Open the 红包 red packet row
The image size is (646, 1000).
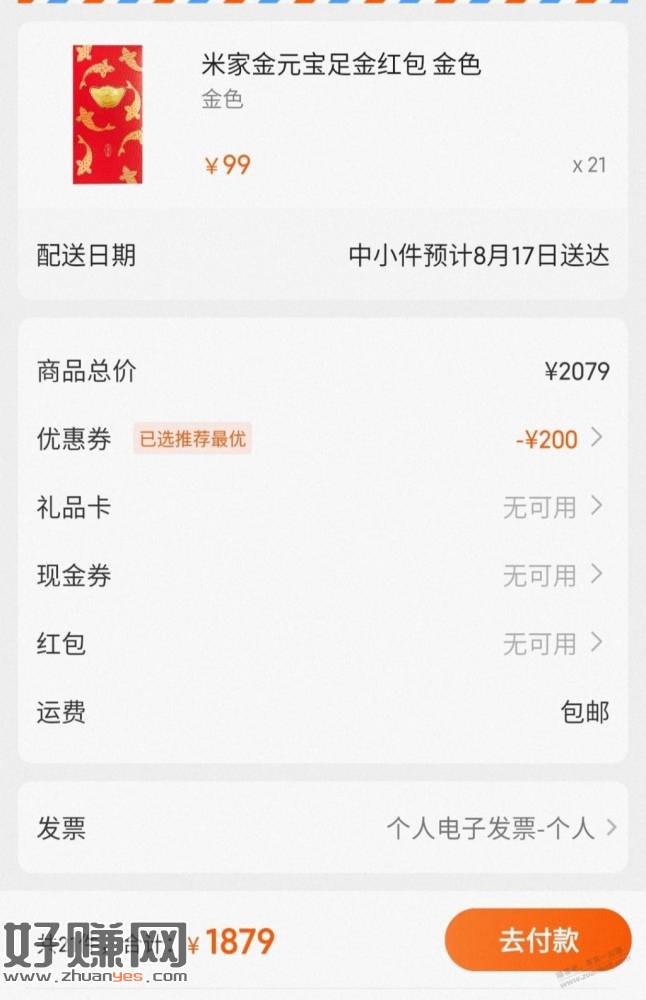point(322,644)
